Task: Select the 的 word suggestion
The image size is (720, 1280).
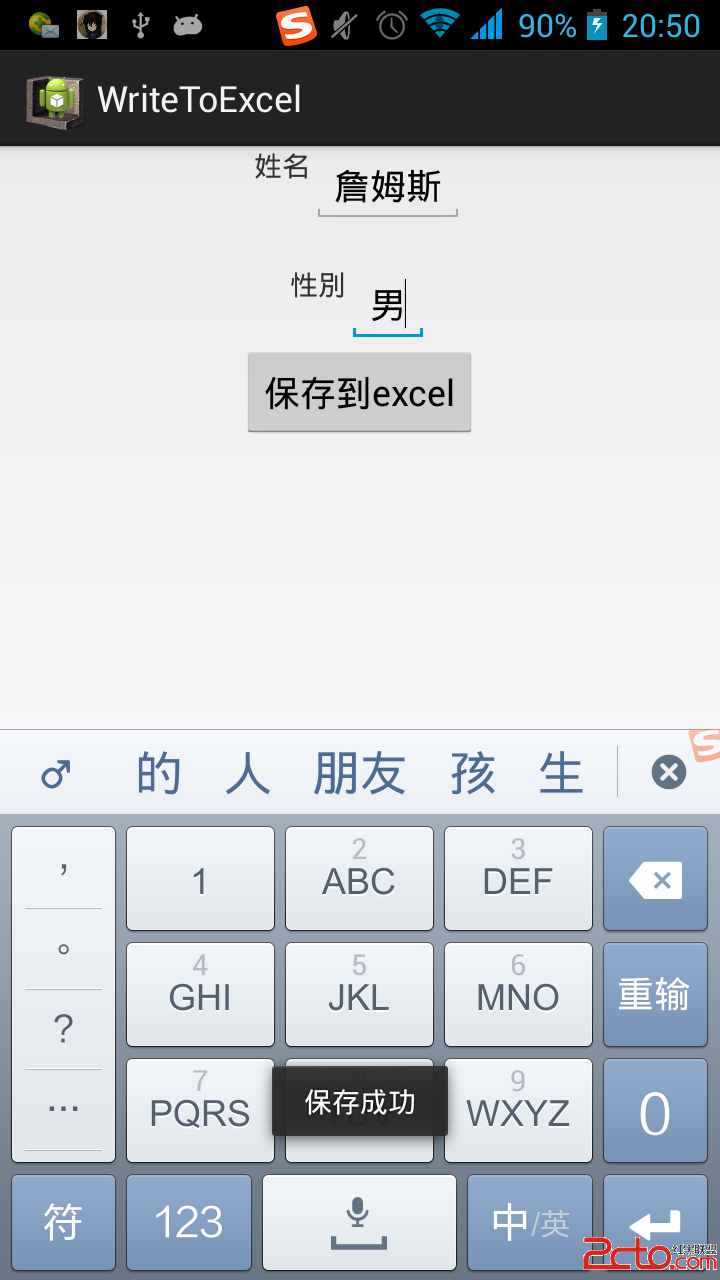Action: [158, 773]
